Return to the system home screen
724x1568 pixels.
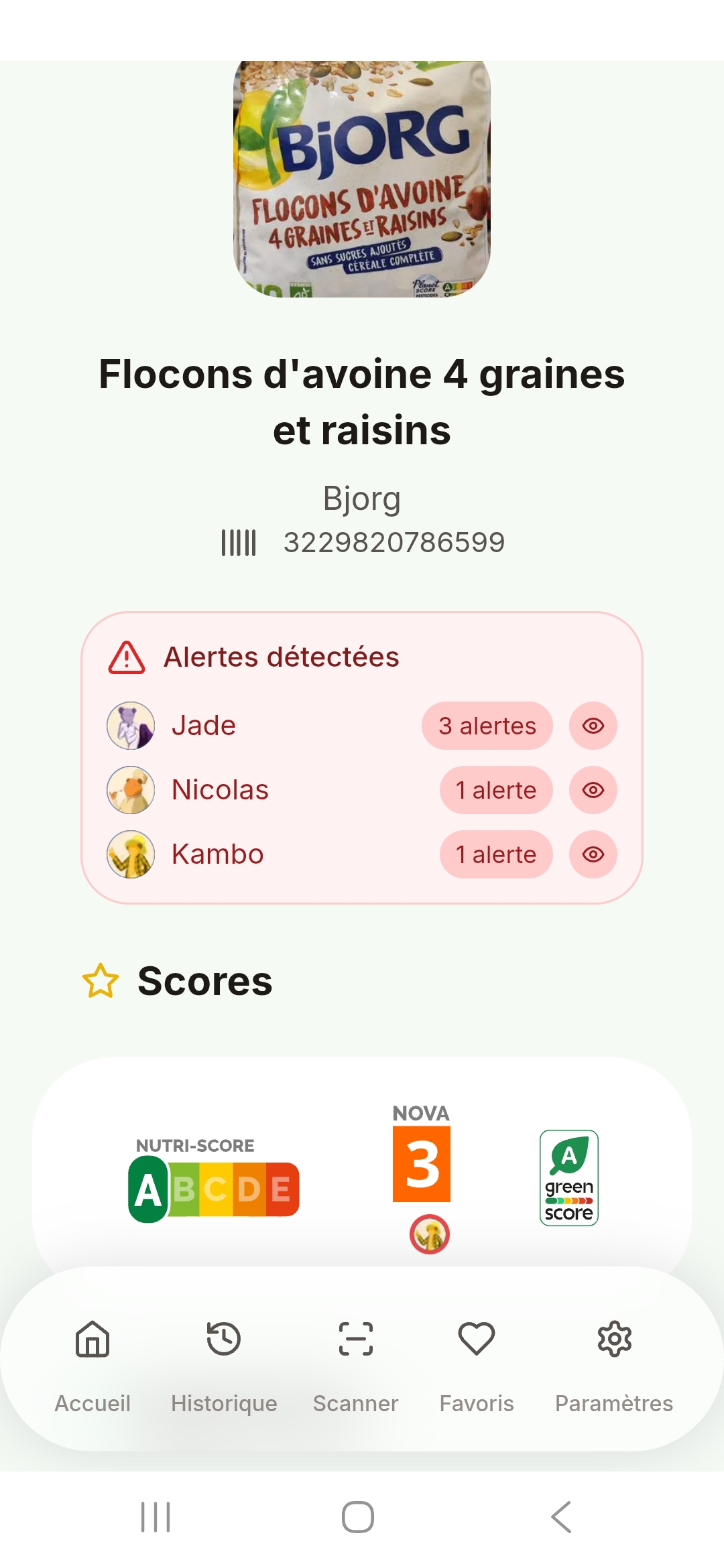(358, 1517)
